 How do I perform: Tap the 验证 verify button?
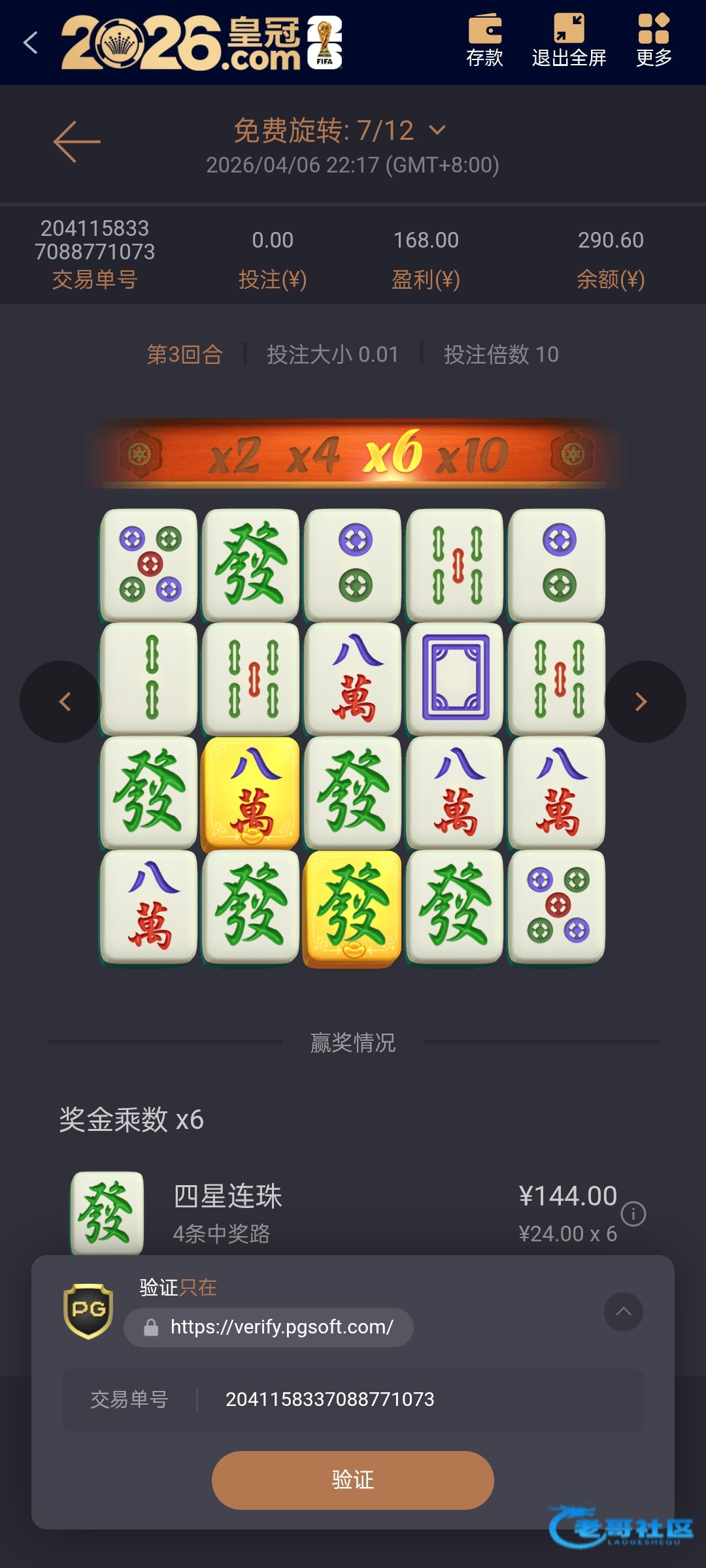tap(352, 1480)
